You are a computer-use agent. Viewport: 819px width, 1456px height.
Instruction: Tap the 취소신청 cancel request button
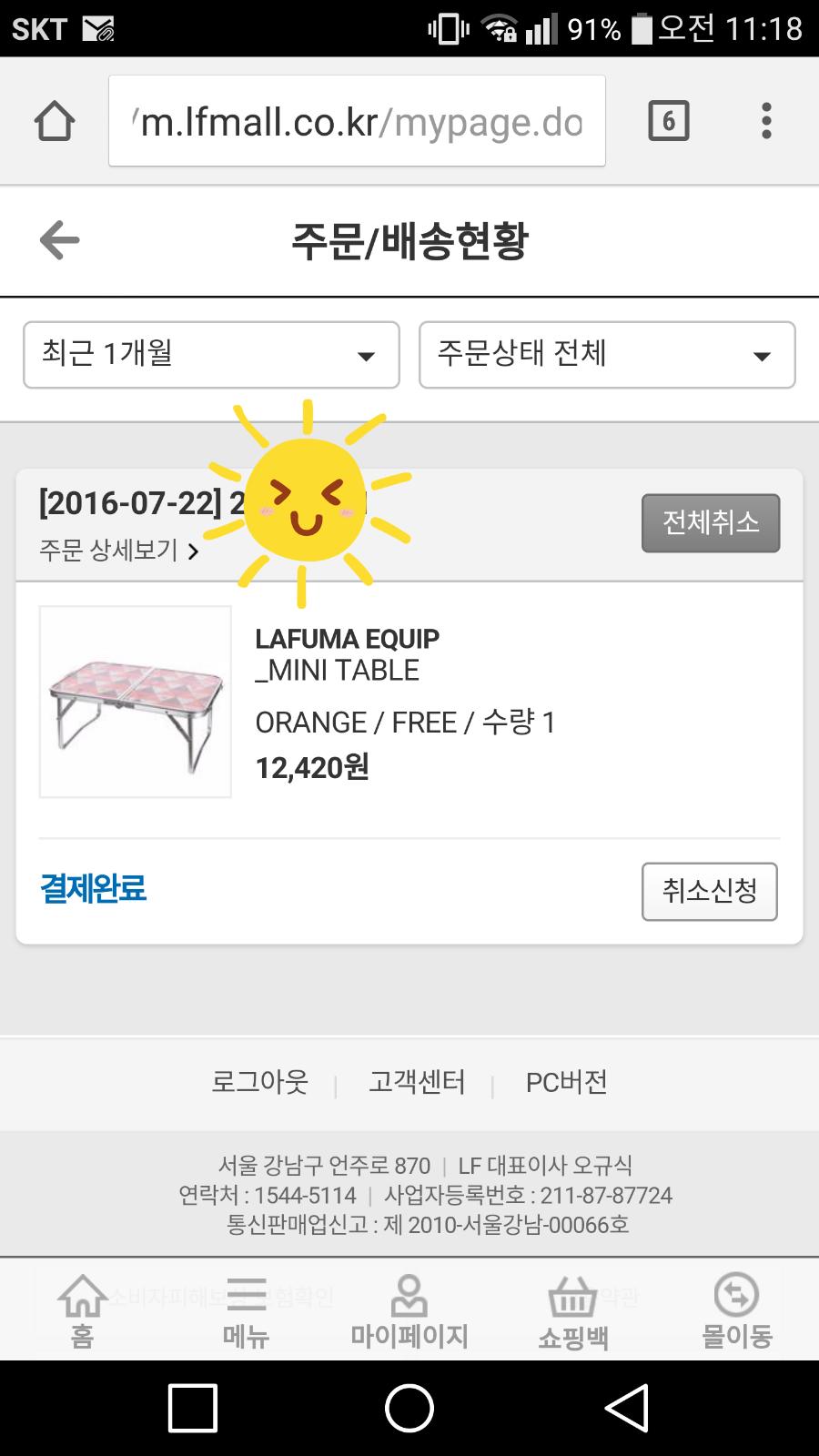[x=709, y=891]
